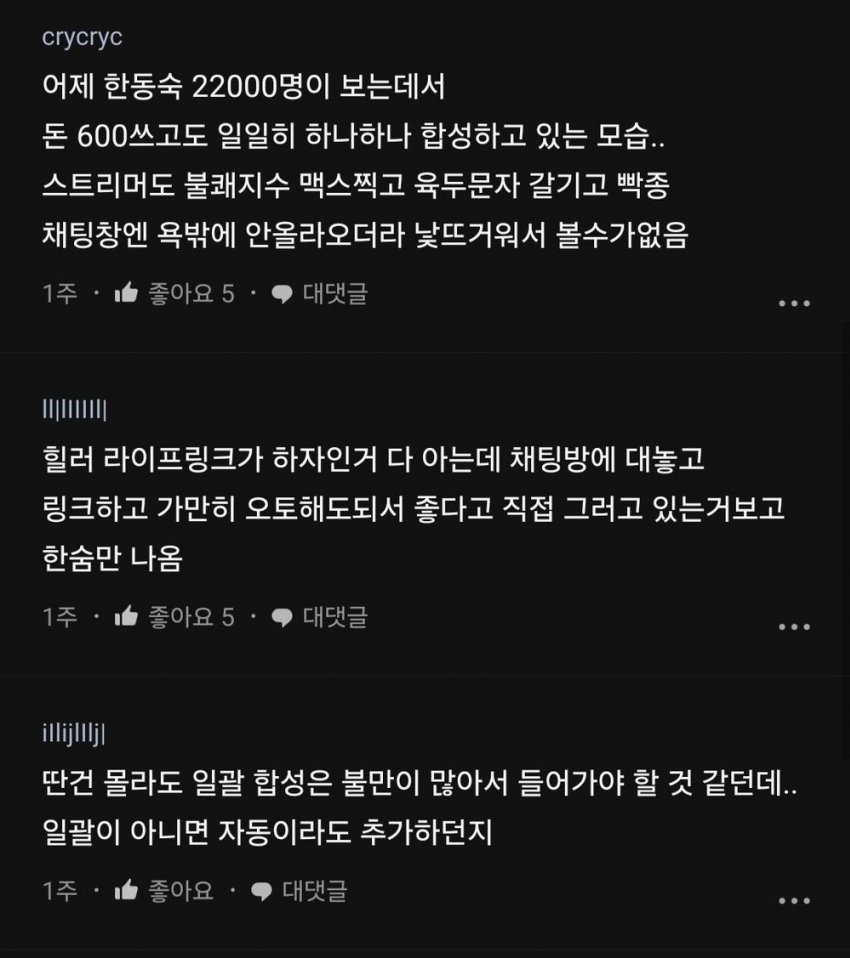The height and width of the screenshot is (958, 850).
Task: Open crycryc's profile
Action: coord(83,38)
